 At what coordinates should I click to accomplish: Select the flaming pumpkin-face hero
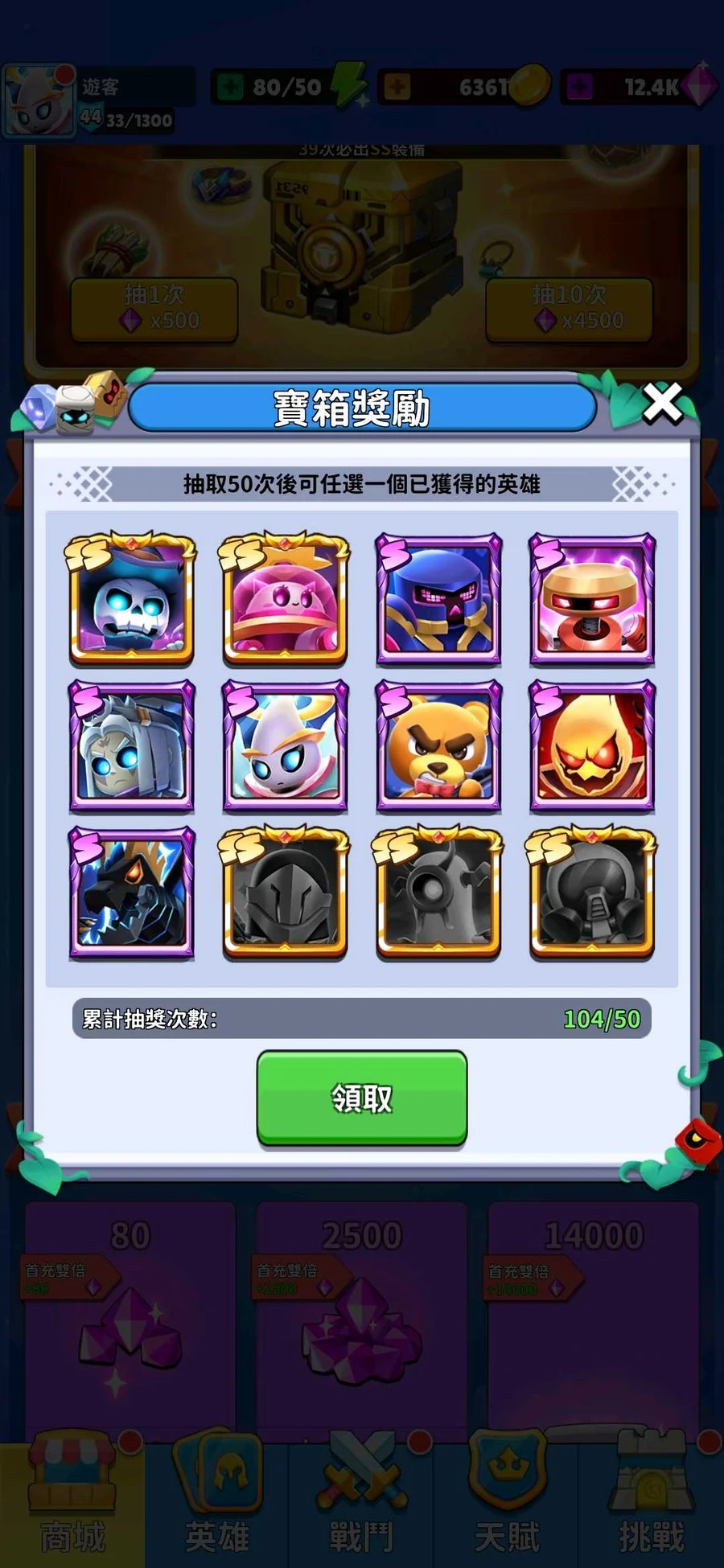coord(592,746)
